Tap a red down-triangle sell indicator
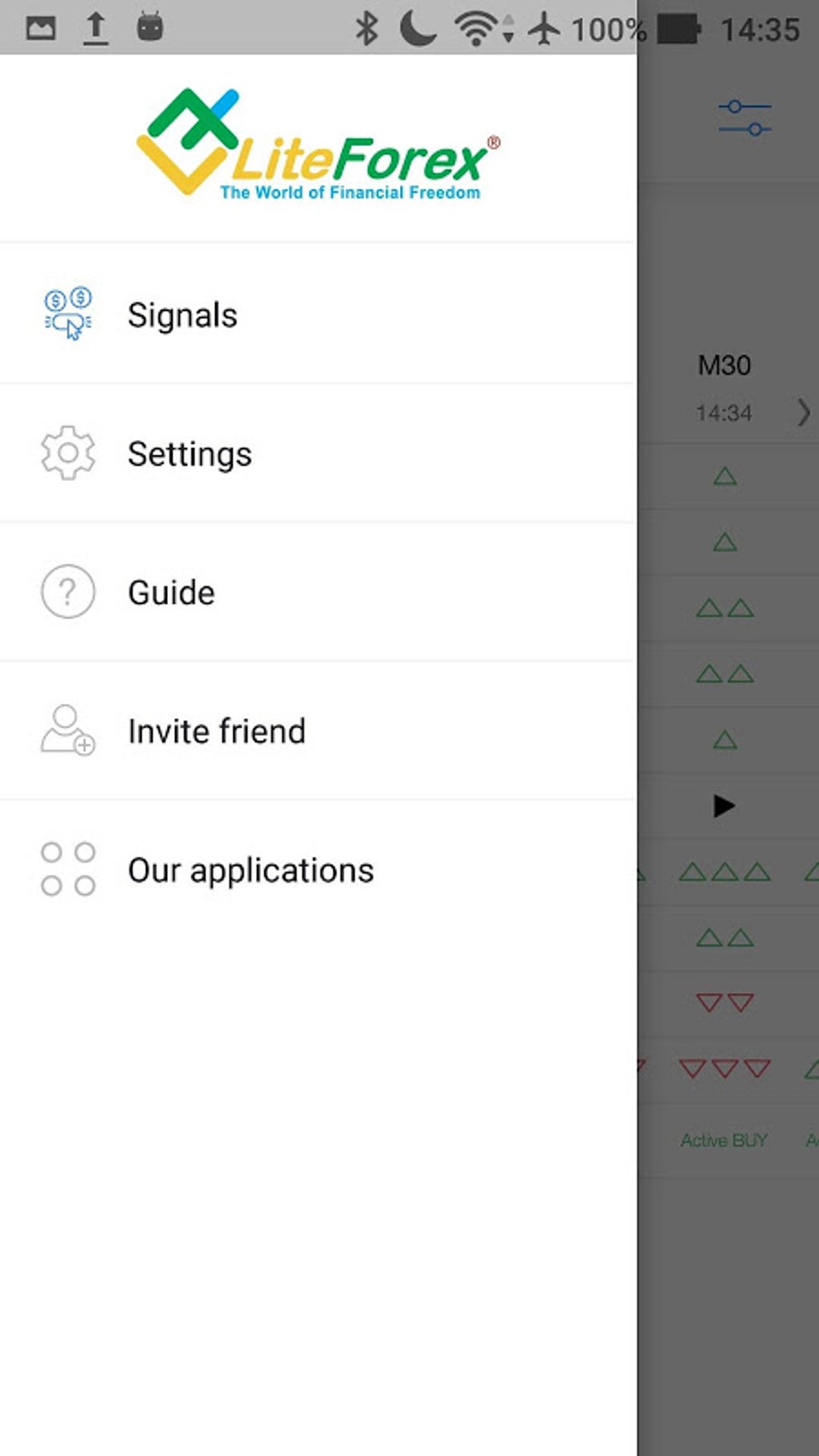 723,1001
